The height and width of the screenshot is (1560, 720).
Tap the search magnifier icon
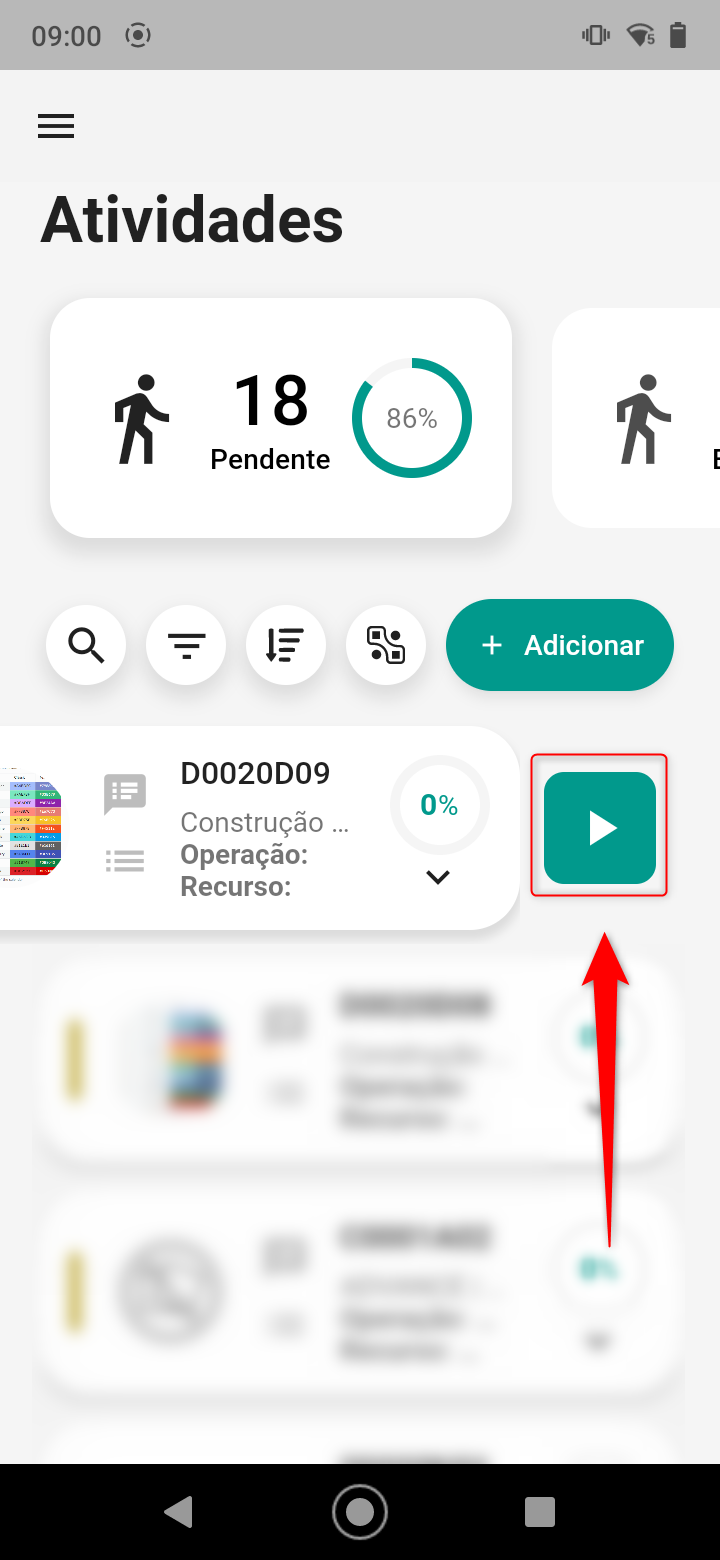pyautogui.click(x=86, y=645)
